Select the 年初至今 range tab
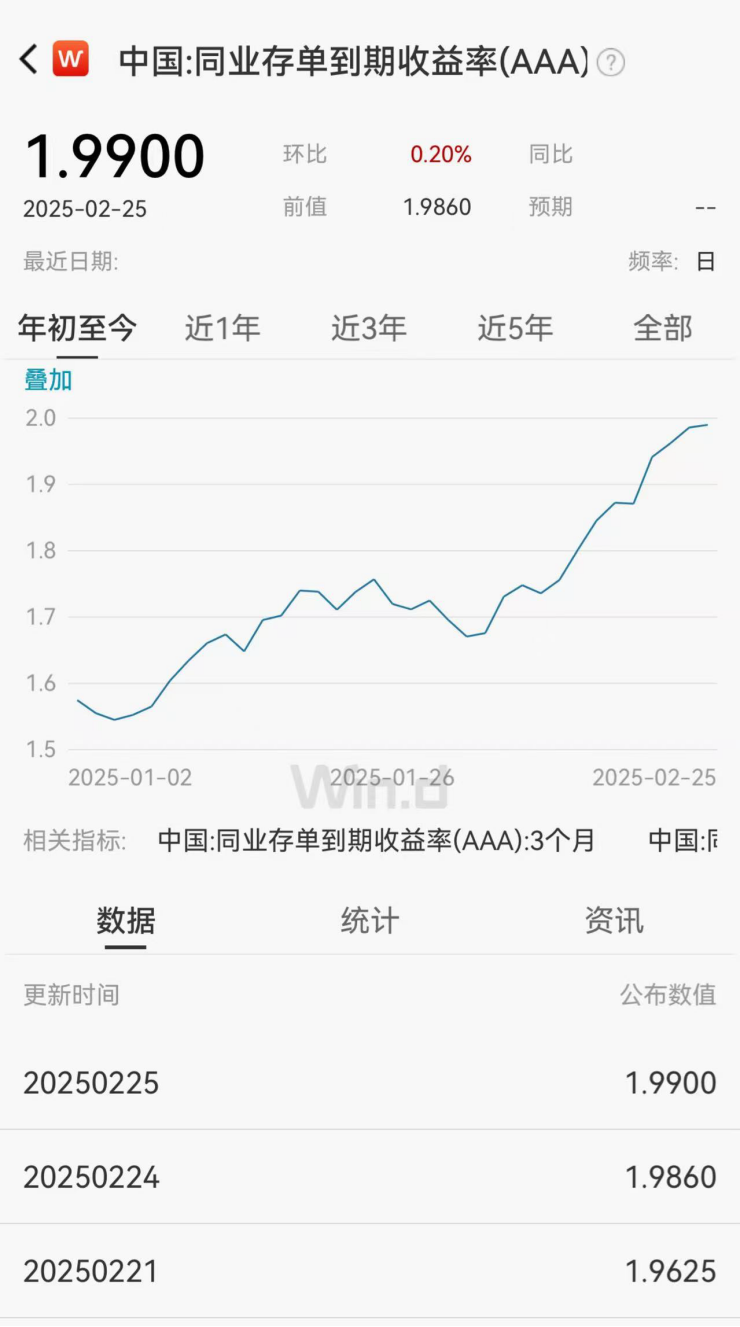740x1327 pixels. [x=77, y=328]
